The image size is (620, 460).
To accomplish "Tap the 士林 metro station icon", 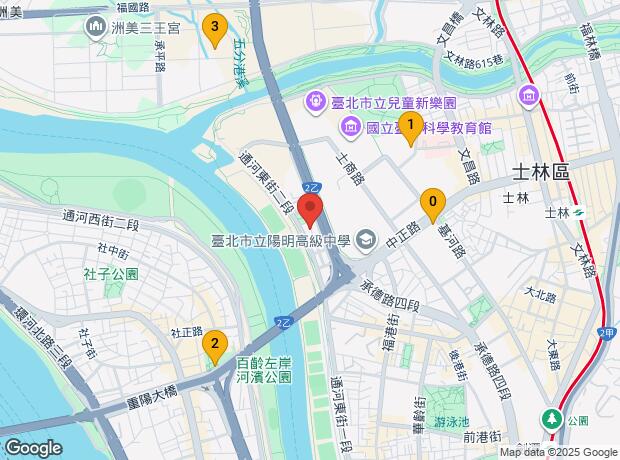I will [578, 212].
